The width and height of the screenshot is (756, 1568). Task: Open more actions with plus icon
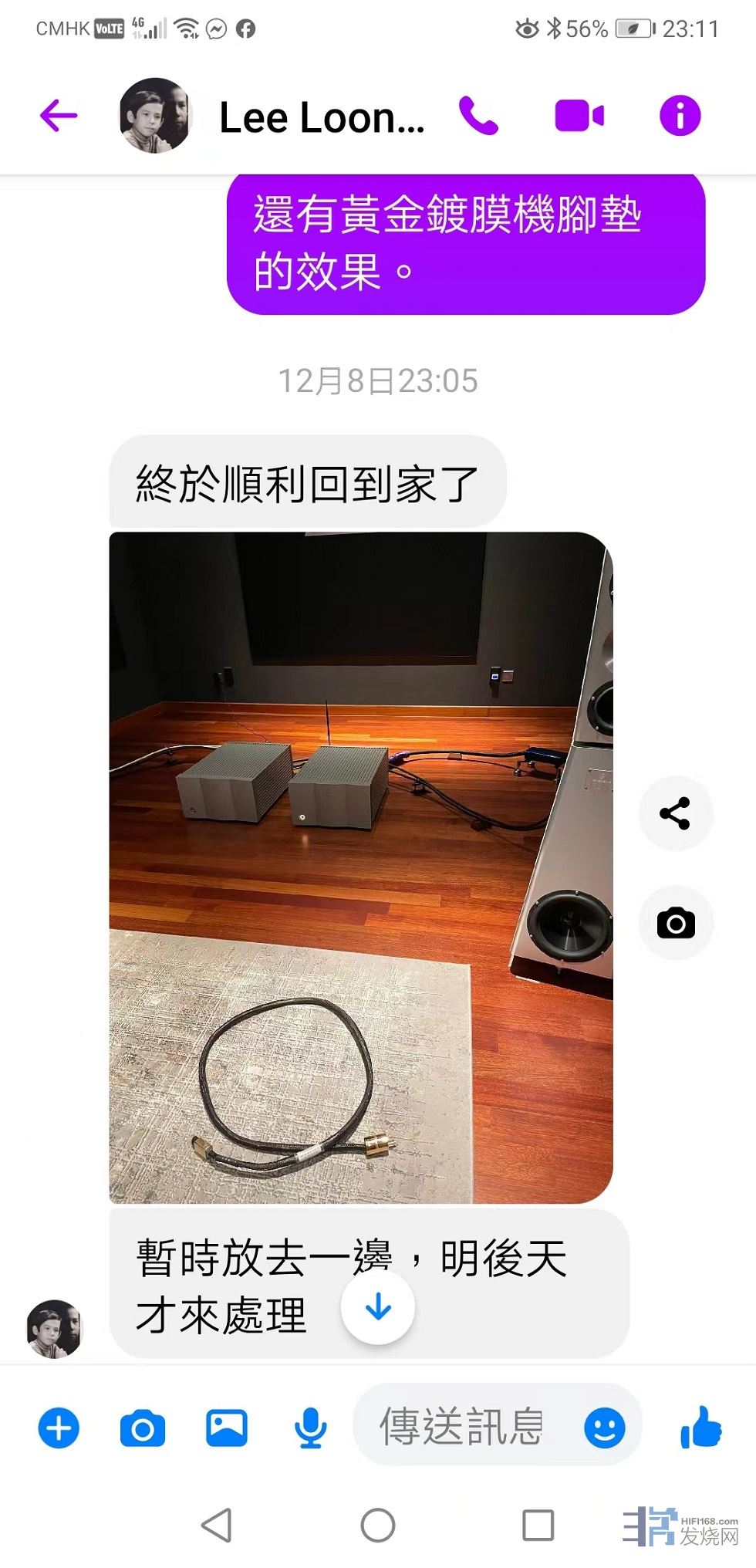(59, 1428)
